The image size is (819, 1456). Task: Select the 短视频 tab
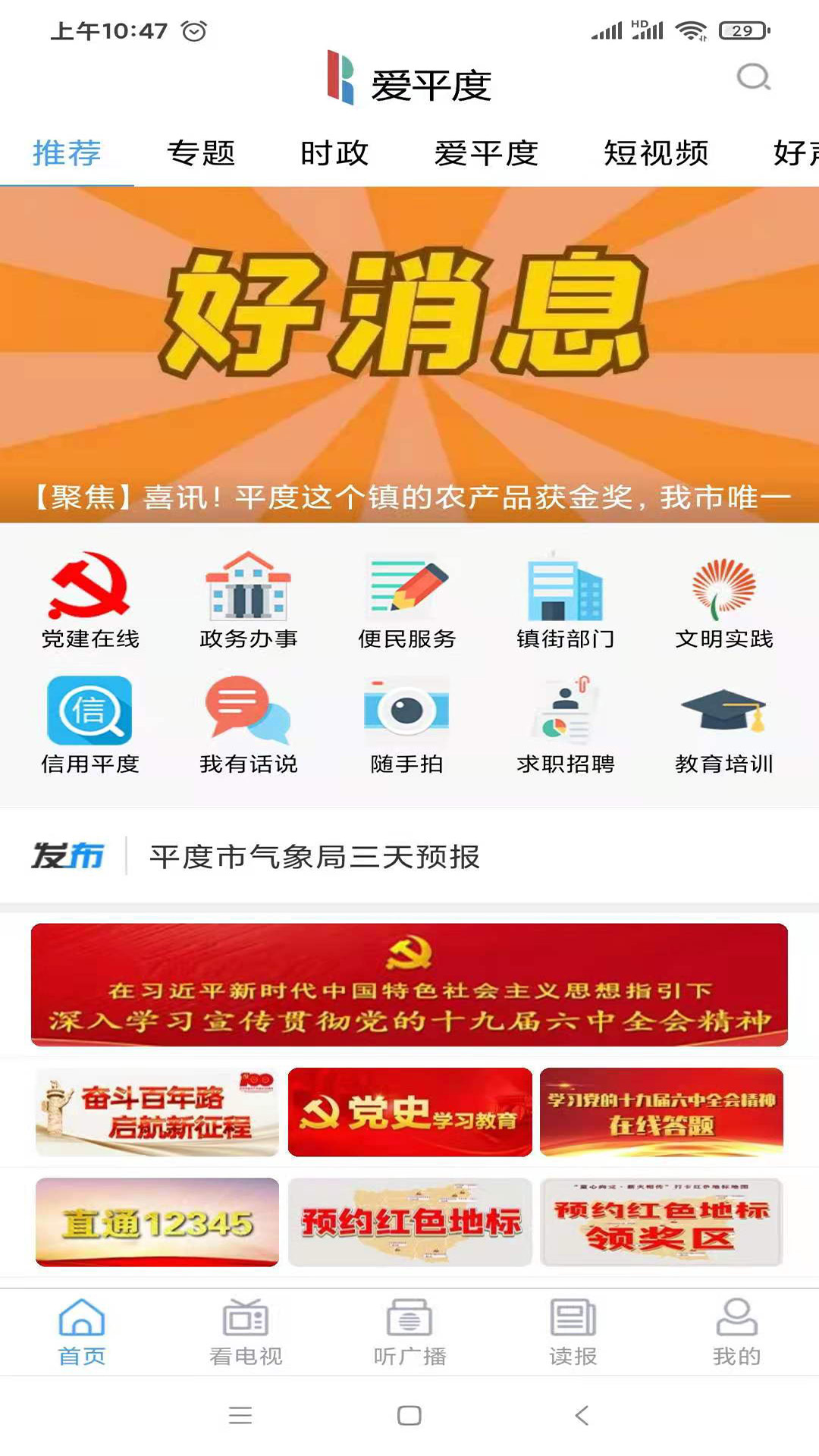pos(656,153)
